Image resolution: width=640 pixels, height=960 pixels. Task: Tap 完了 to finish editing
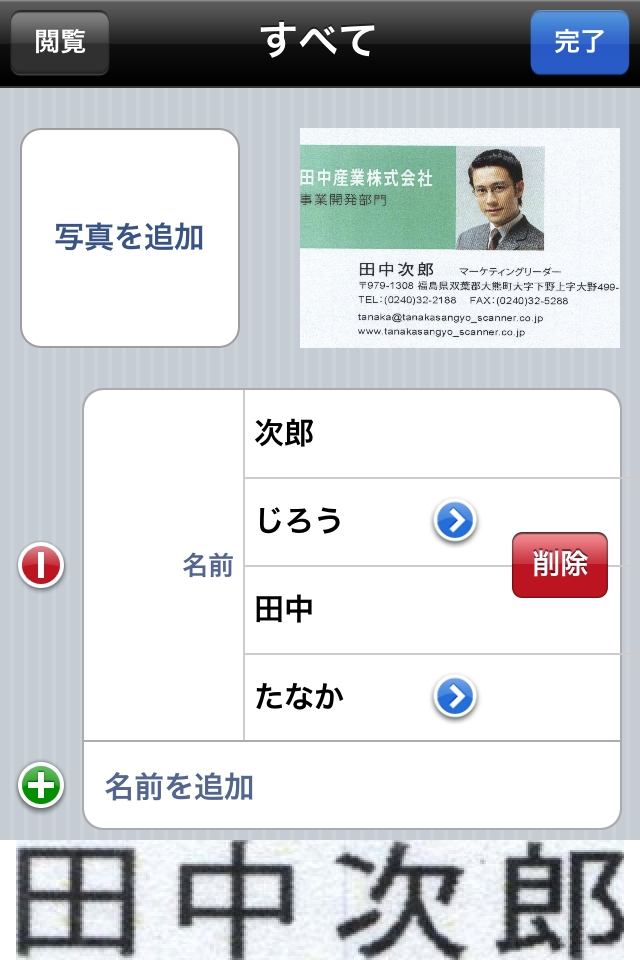coord(579,43)
